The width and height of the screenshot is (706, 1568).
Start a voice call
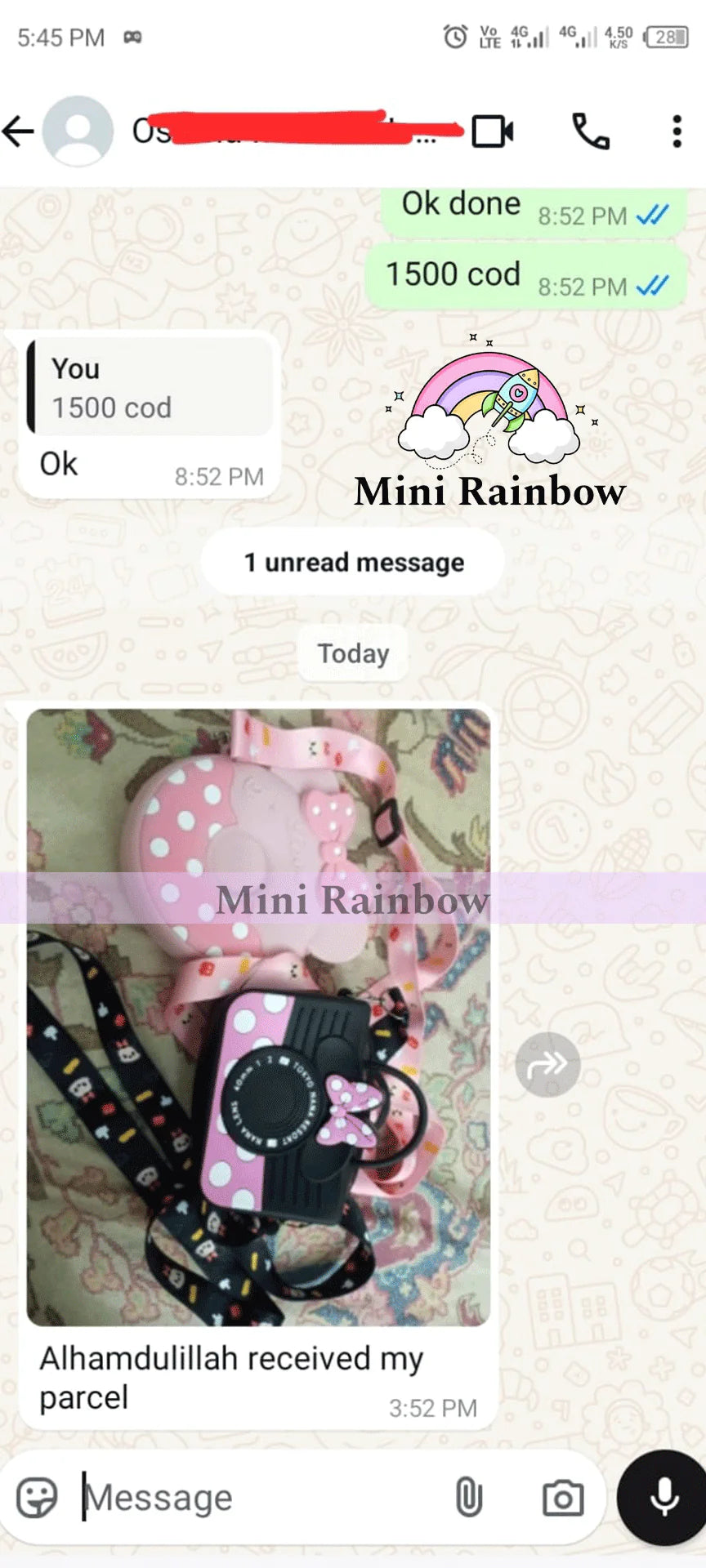click(590, 131)
